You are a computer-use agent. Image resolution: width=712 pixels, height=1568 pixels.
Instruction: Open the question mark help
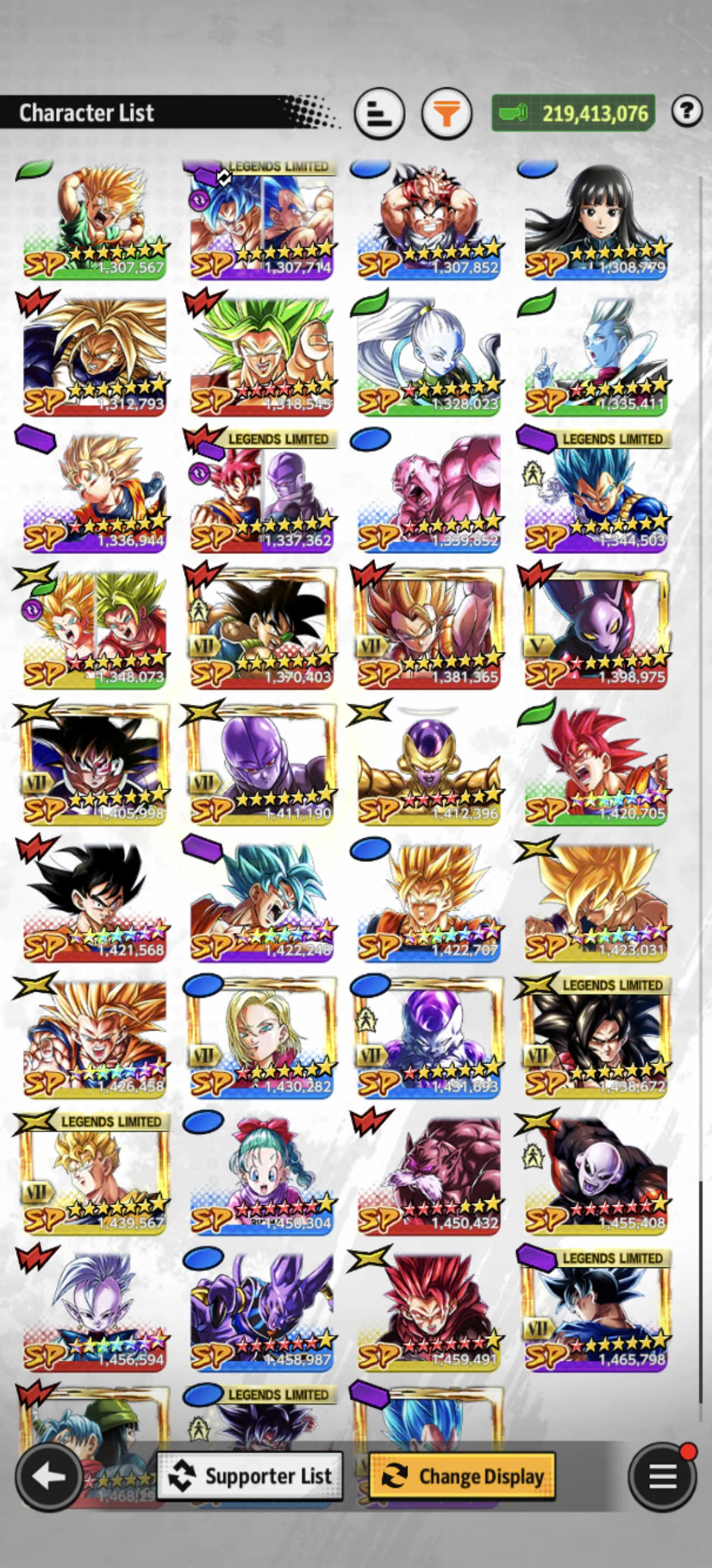click(687, 111)
